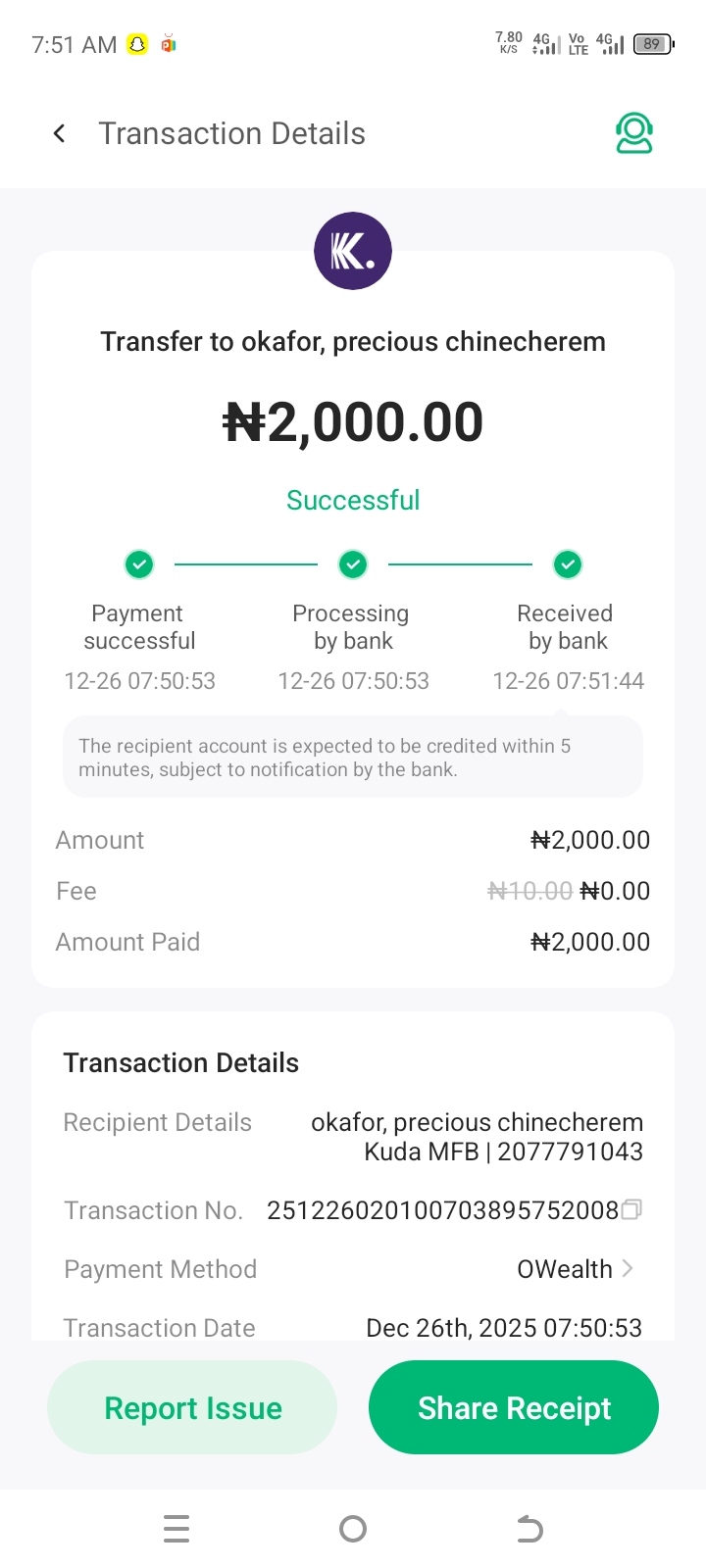This screenshot has height=1568, width=706.
Task: Tap the Report Issue button
Action: pos(192,1407)
